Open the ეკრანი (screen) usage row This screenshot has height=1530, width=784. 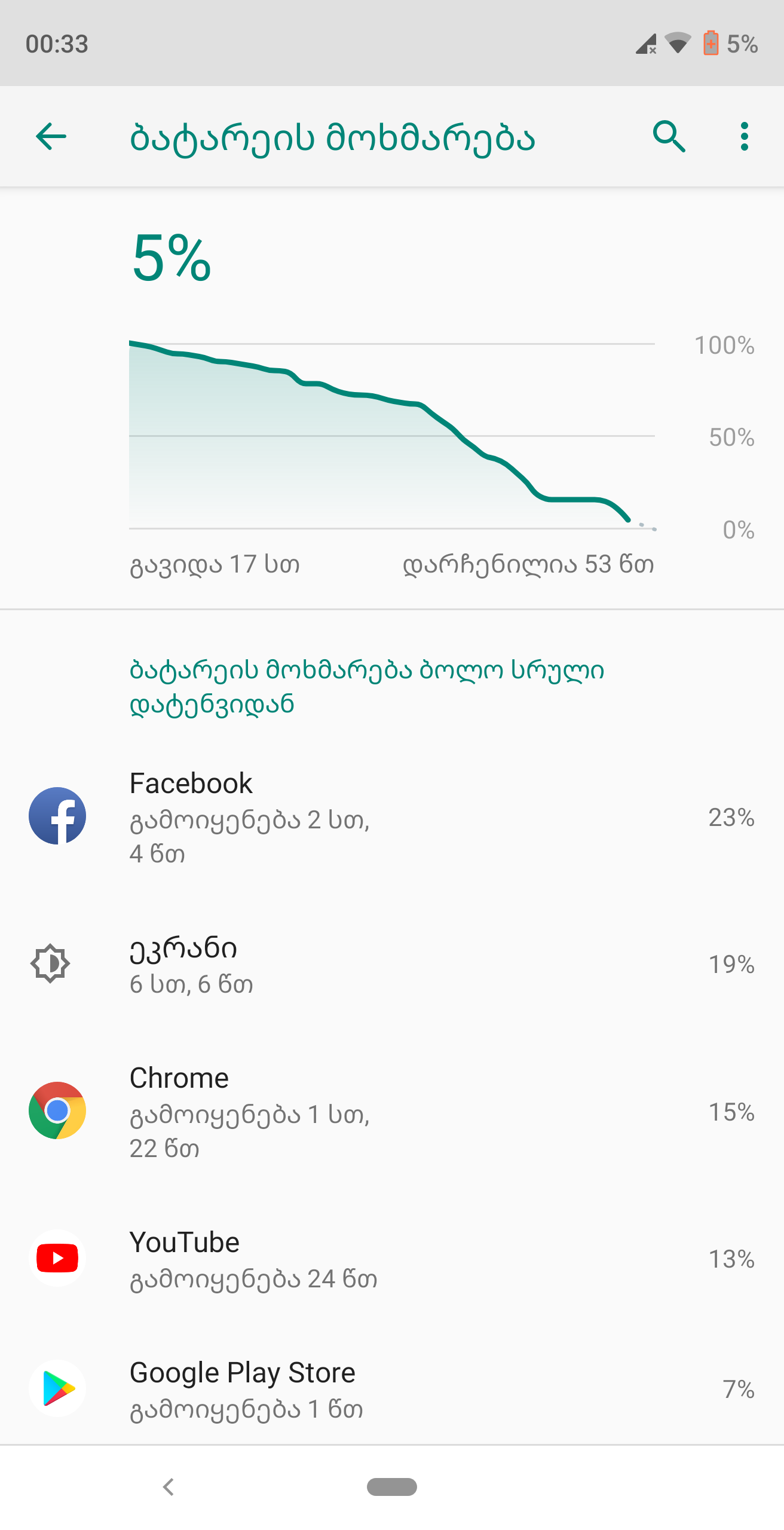coord(392,964)
